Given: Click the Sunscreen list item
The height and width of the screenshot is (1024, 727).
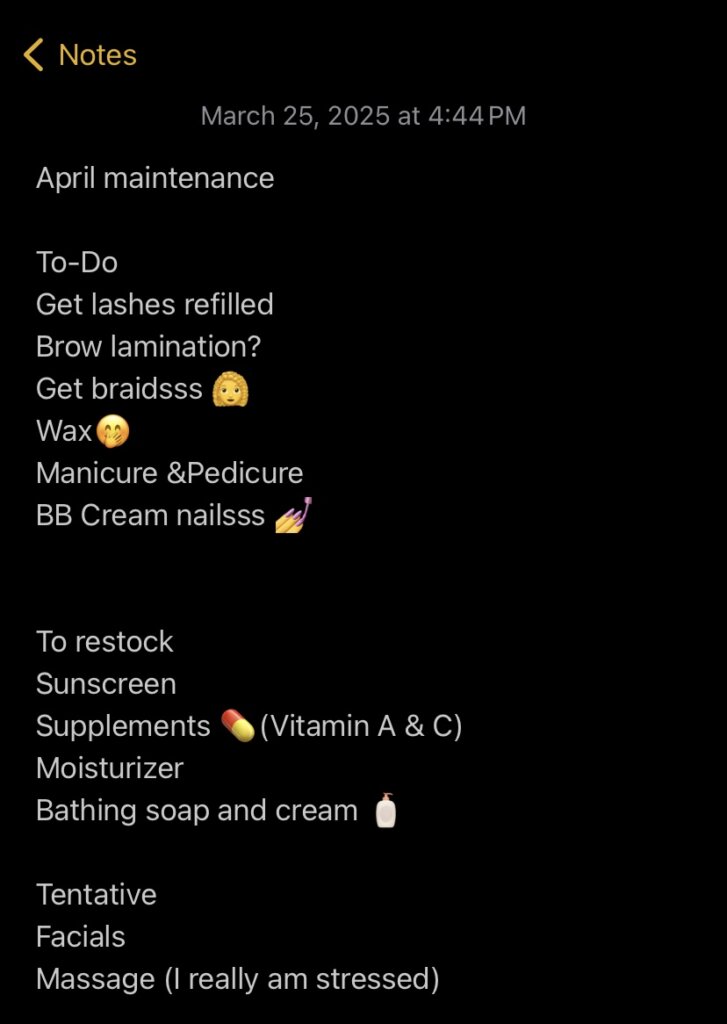Looking at the screenshot, I should coord(105,684).
